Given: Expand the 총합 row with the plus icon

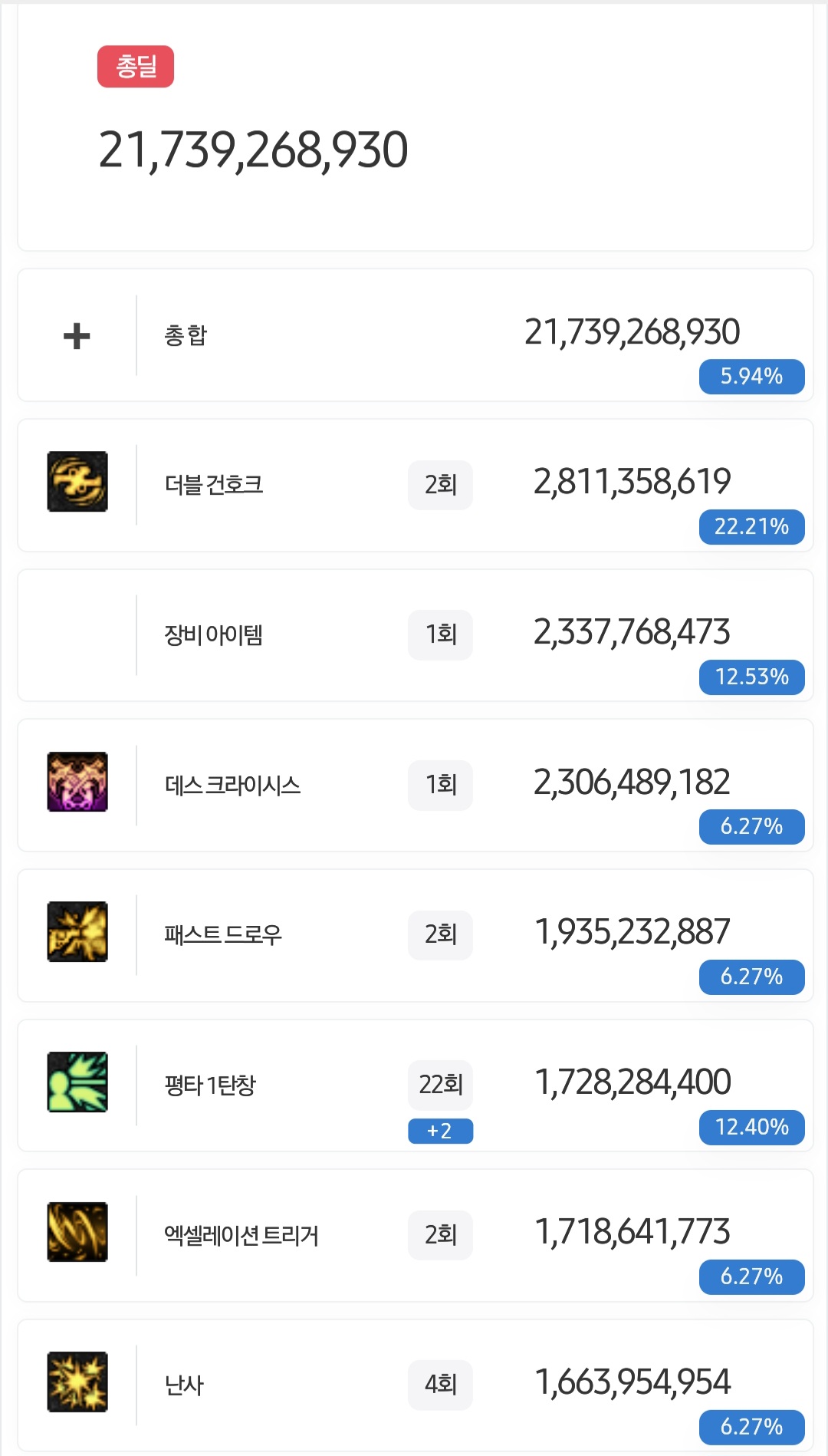Looking at the screenshot, I should click(x=77, y=336).
